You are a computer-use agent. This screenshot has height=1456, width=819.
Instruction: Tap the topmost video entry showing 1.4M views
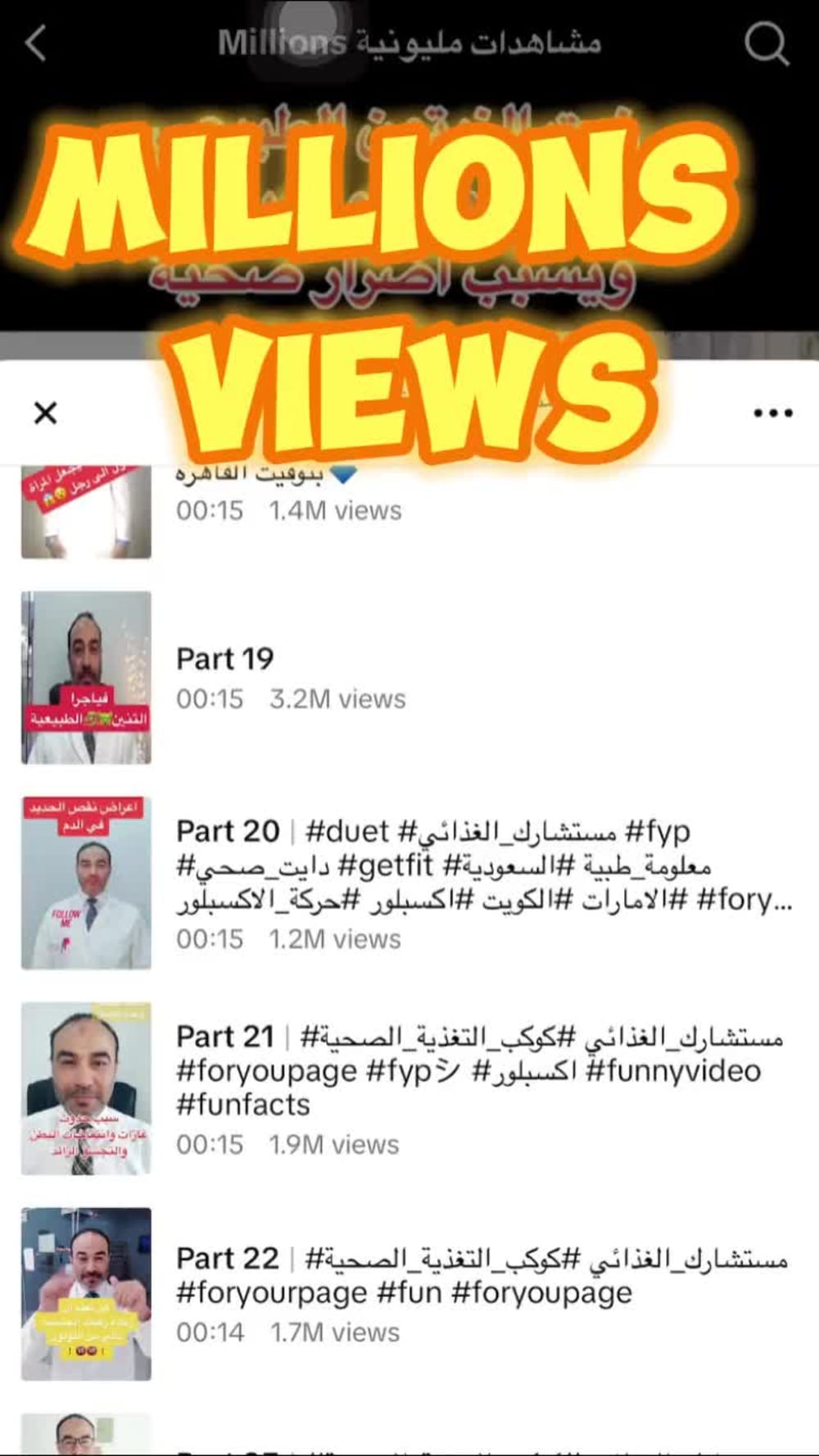pos(86,509)
